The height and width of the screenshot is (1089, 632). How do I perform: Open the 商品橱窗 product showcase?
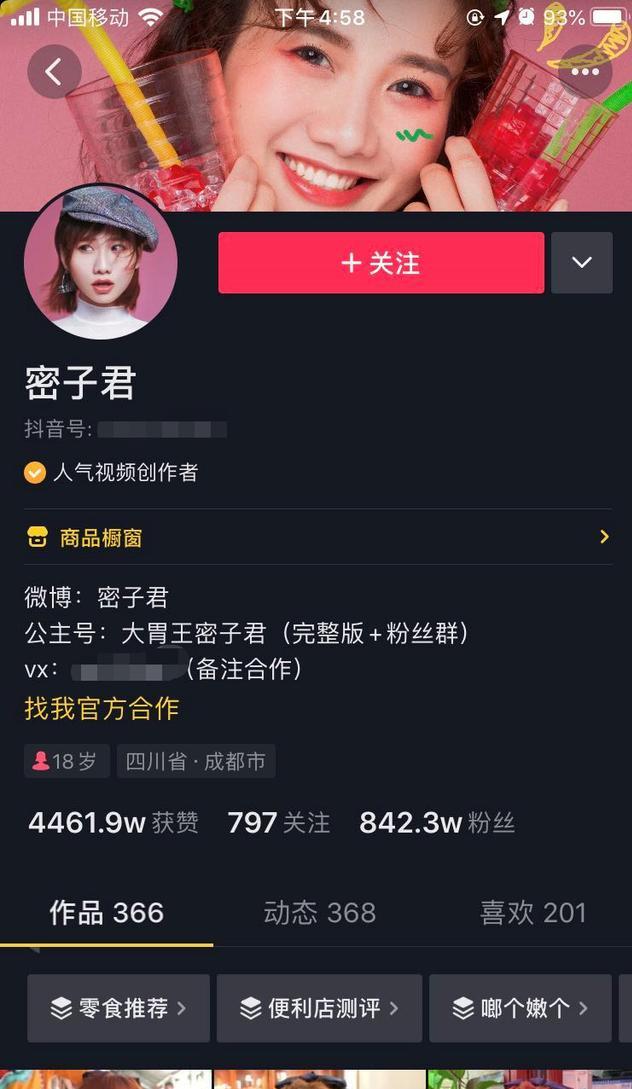coord(316,538)
